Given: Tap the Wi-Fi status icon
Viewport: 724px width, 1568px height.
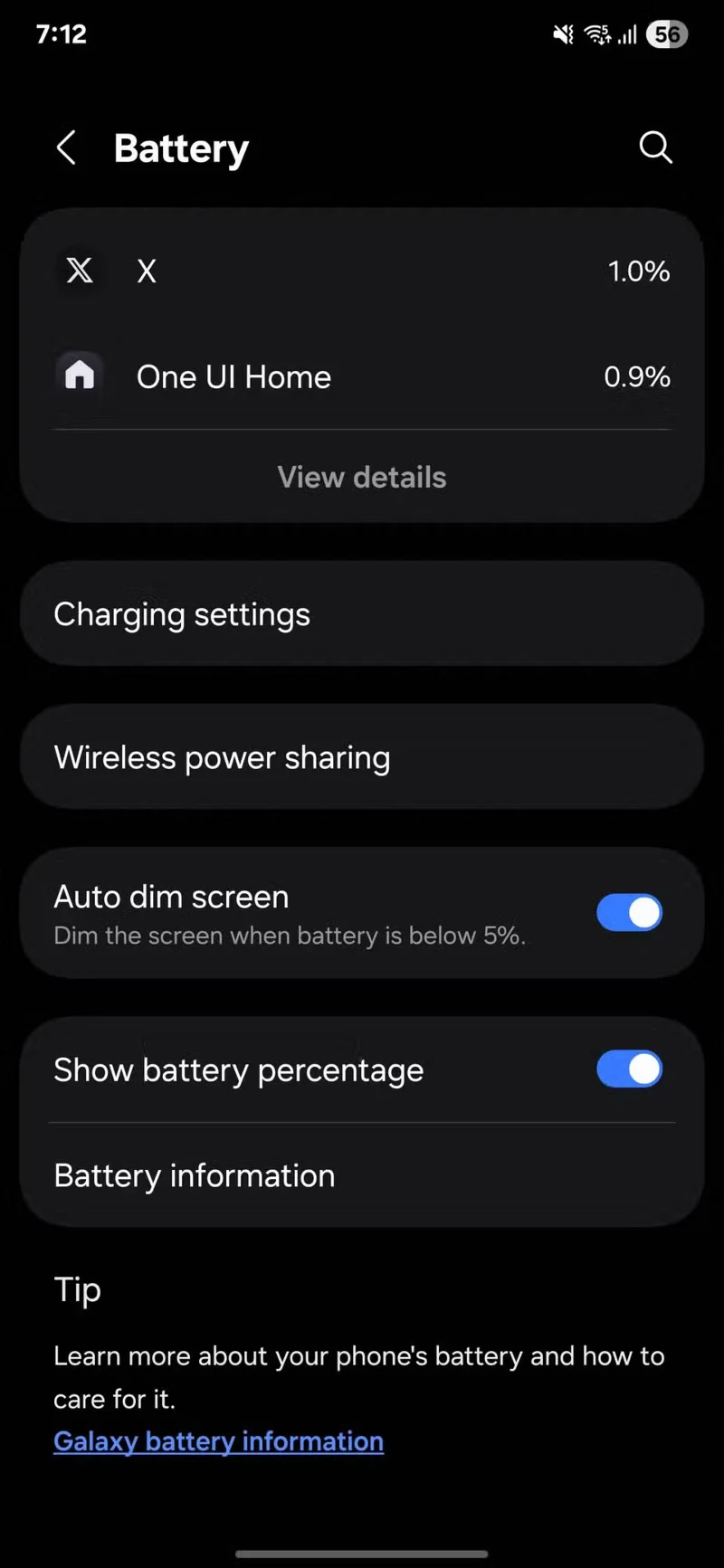Looking at the screenshot, I should coord(597,33).
